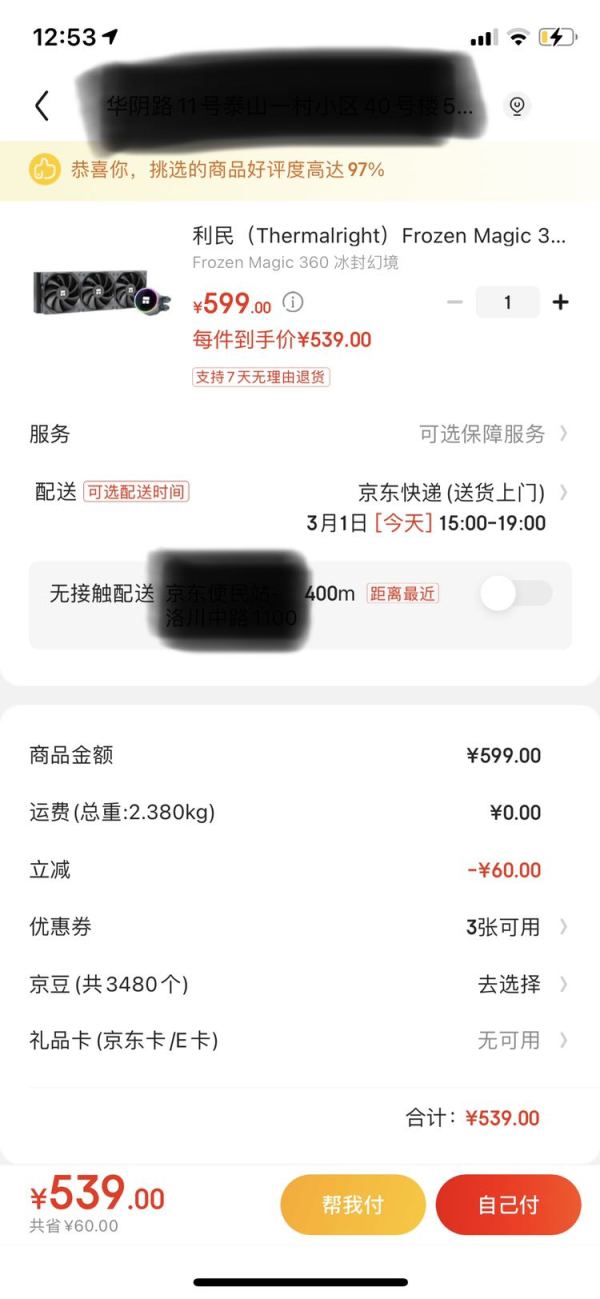Image resolution: width=600 pixels, height=1299 pixels.
Task: Open the customer service icon
Action: [x=516, y=106]
